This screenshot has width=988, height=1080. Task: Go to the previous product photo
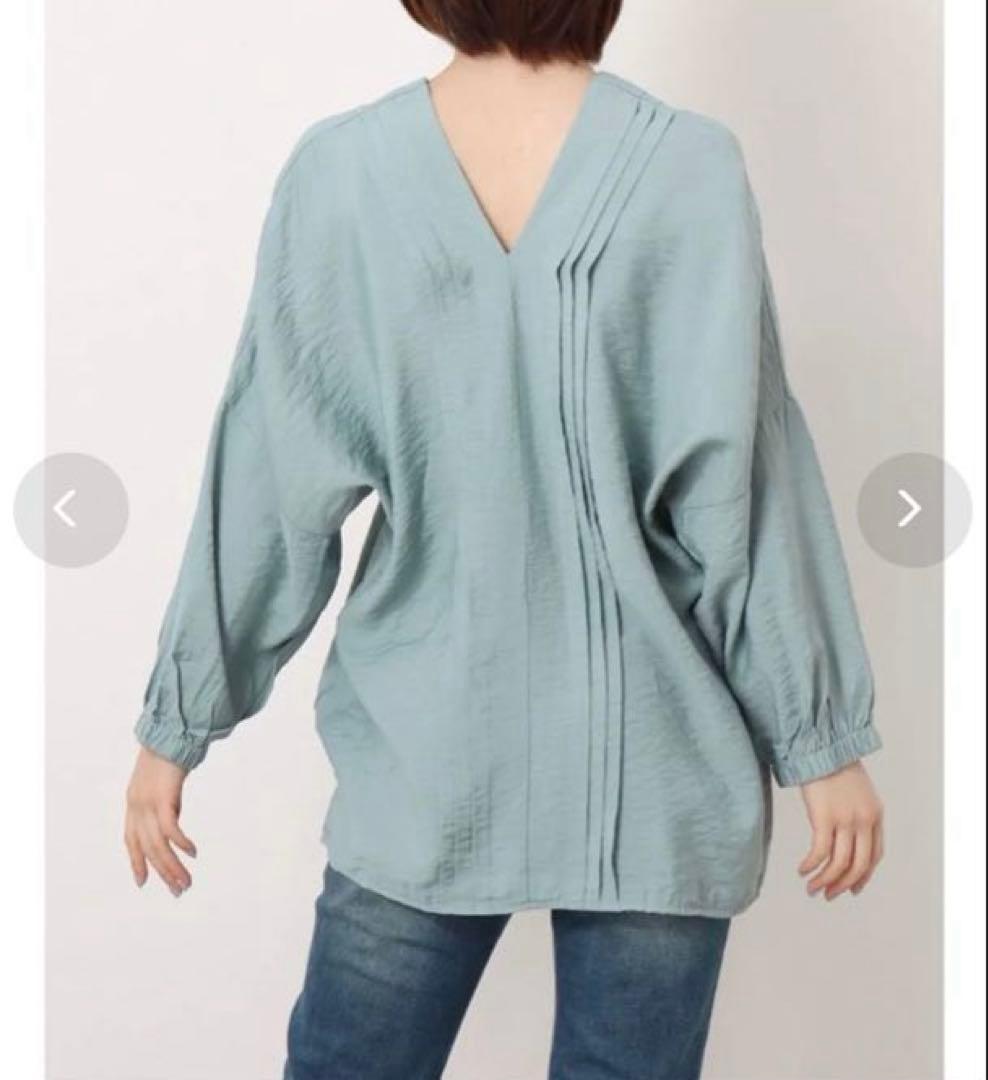point(71,510)
